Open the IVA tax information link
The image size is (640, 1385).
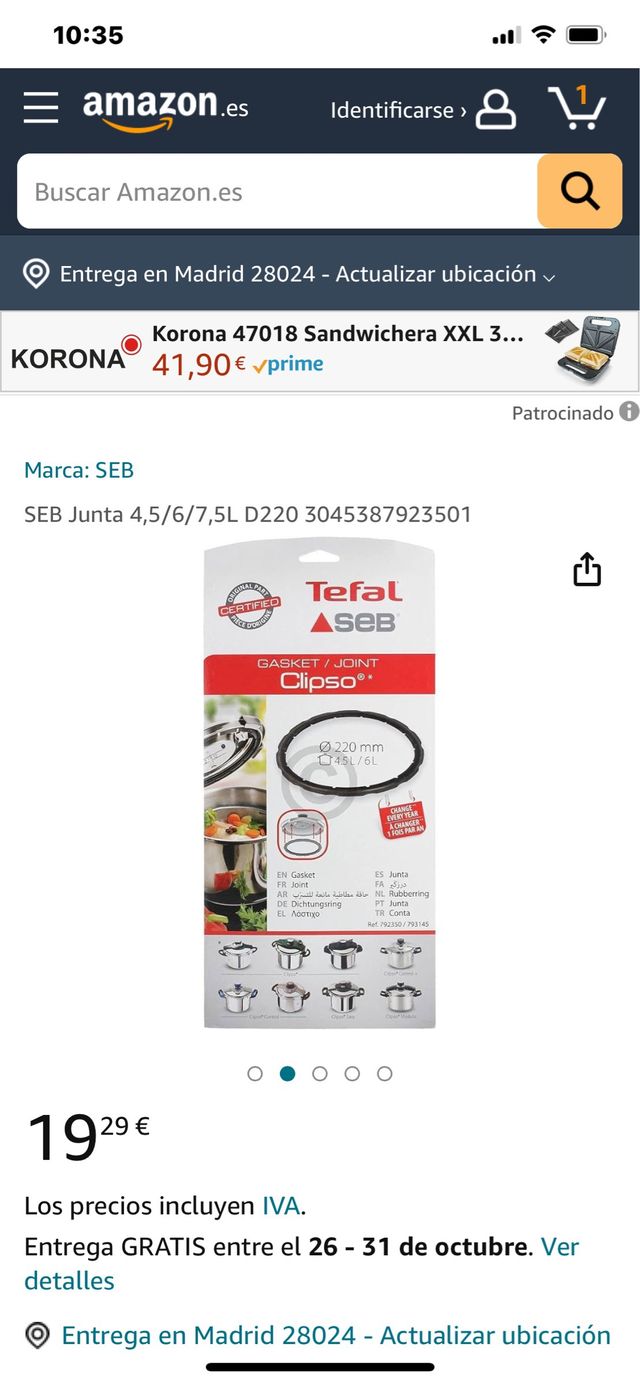pyautogui.click(x=280, y=1206)
